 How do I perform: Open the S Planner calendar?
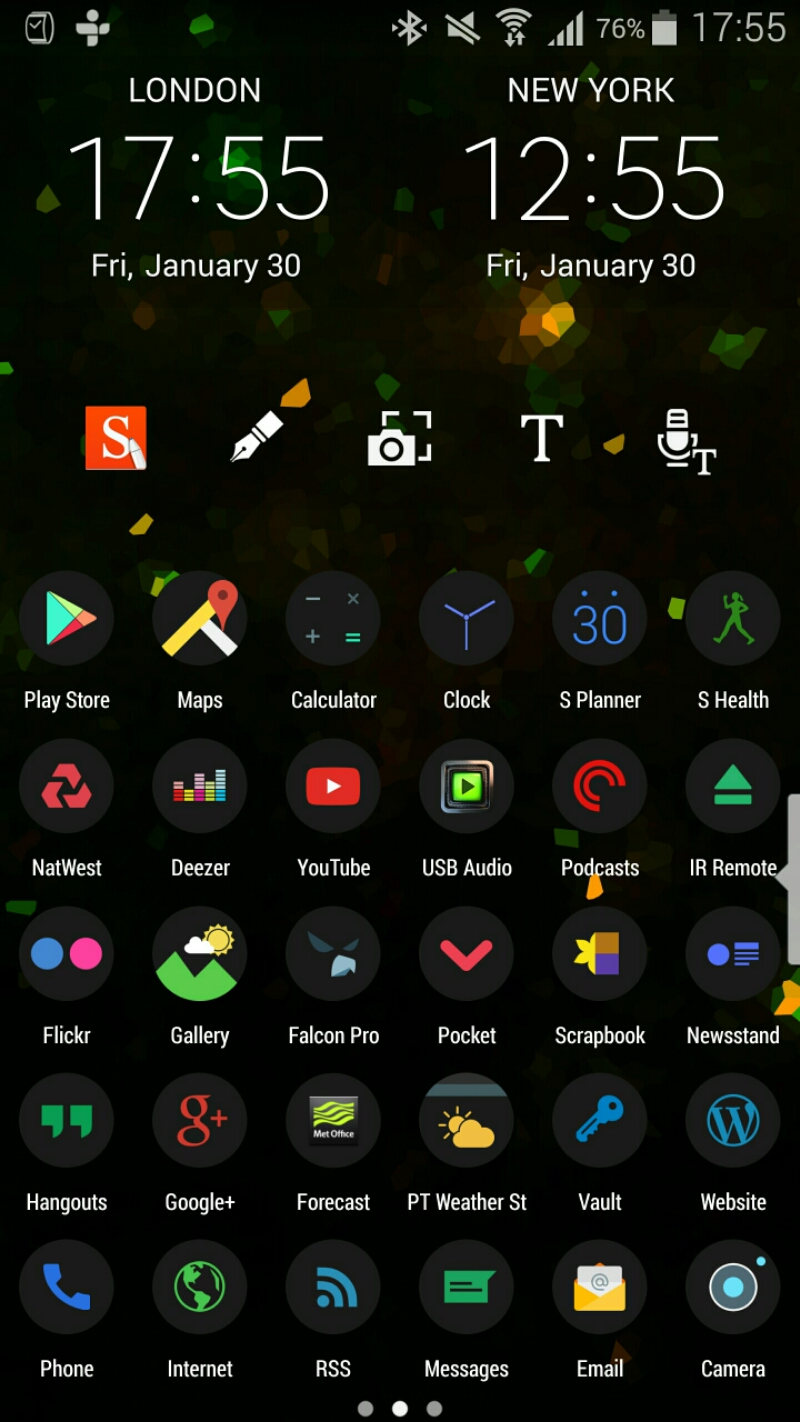600,619
